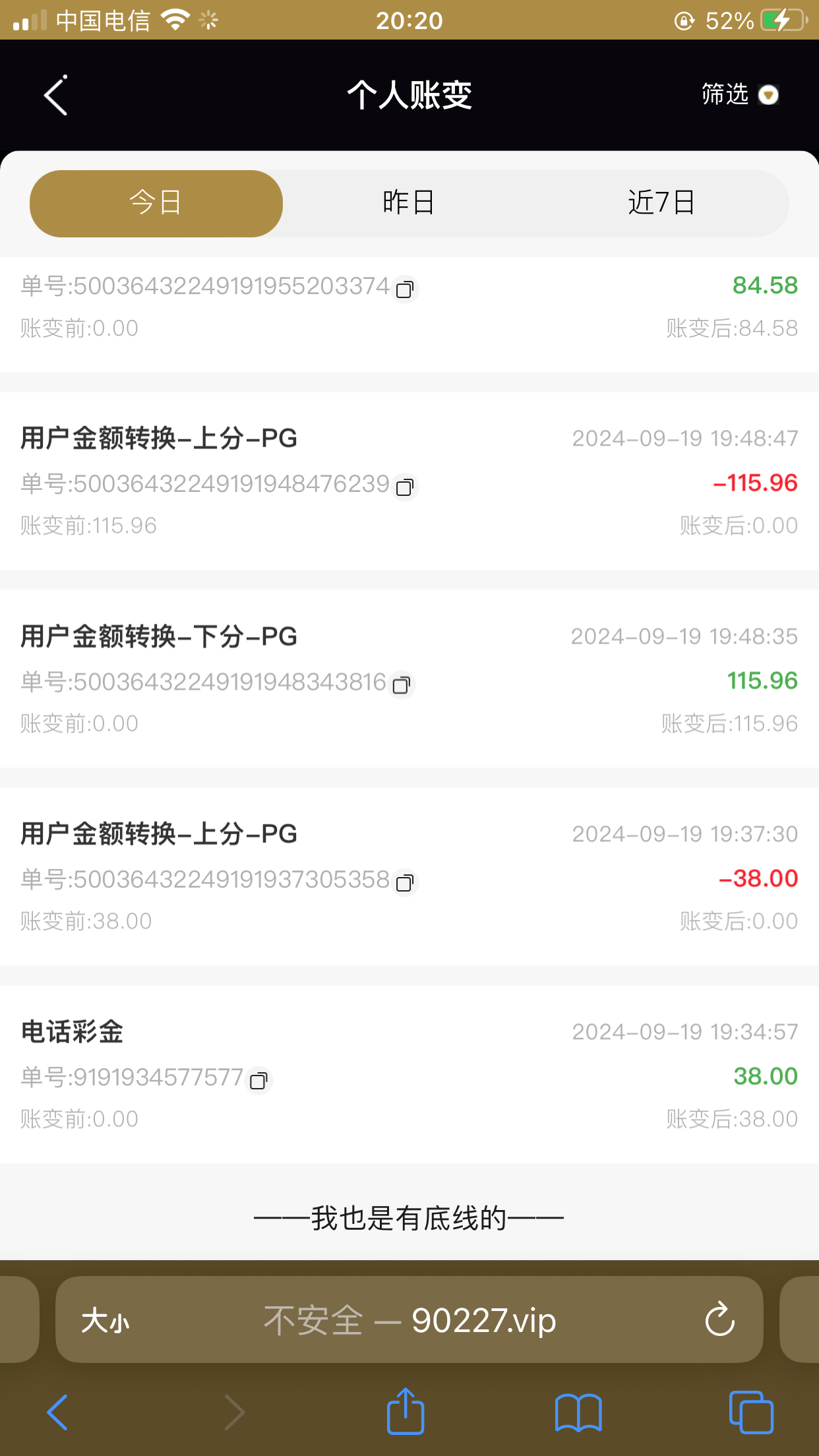Switch to the 昨日 tab
Viewport: 819px width, 1456px height.
[x=408, y=203]
